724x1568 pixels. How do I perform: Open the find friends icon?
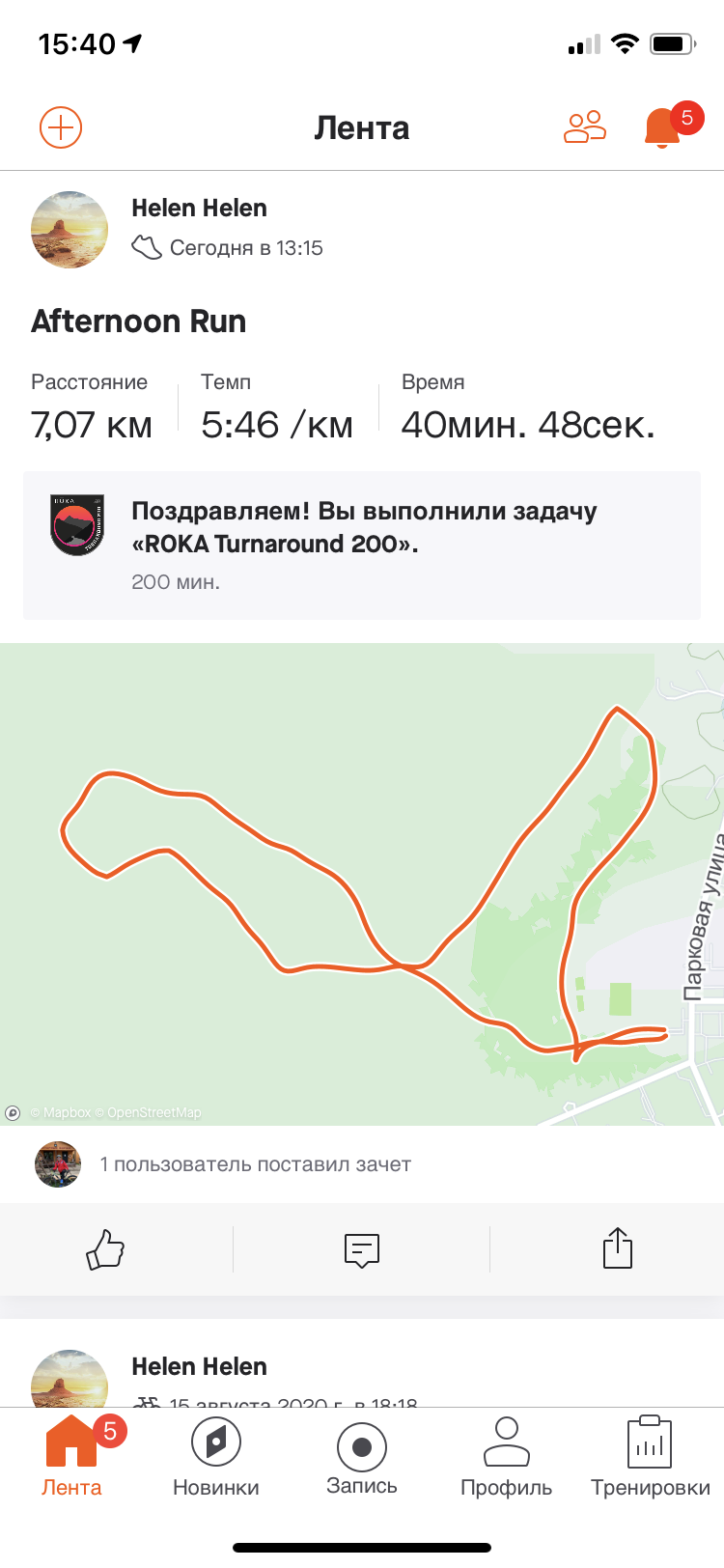point(585,127)
